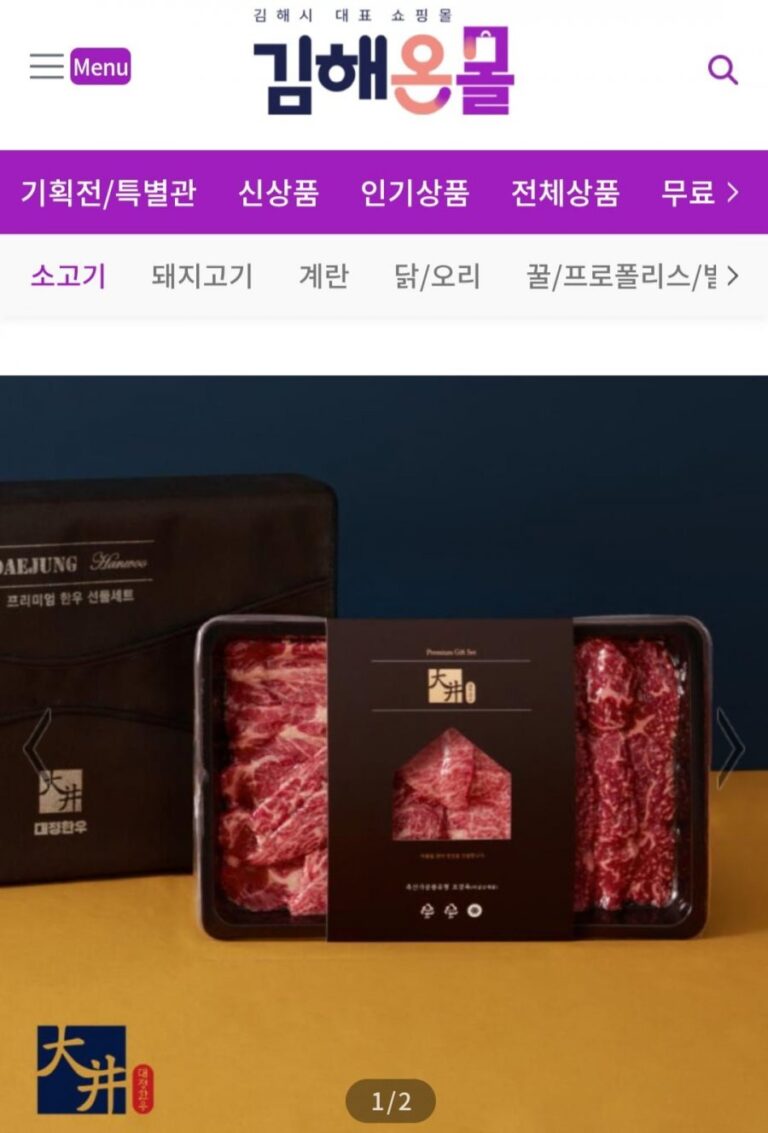Open the 계란 subcategory
Viewport: 768px width, 1133px height.
point(323,276)
